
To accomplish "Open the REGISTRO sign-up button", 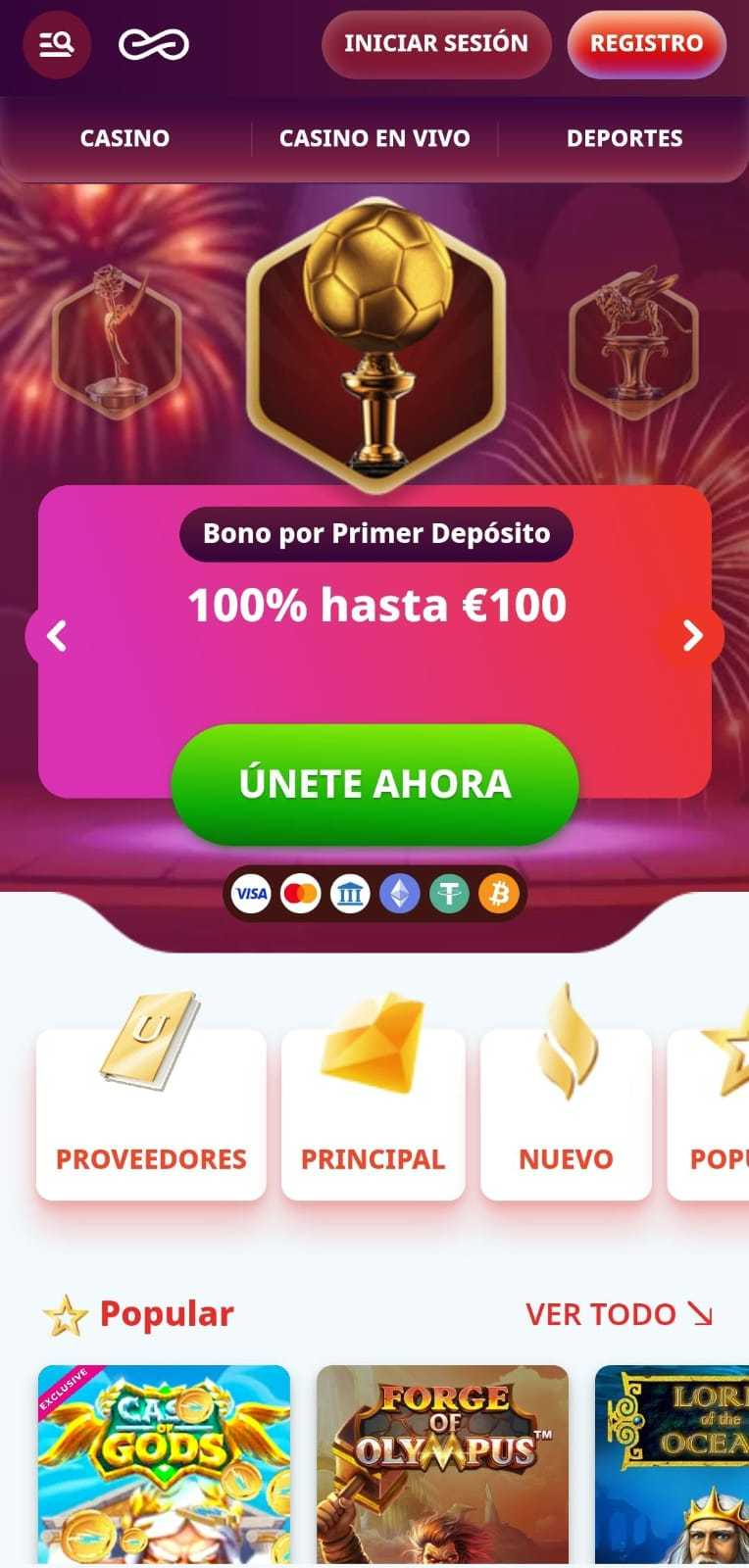I will 646,44.
